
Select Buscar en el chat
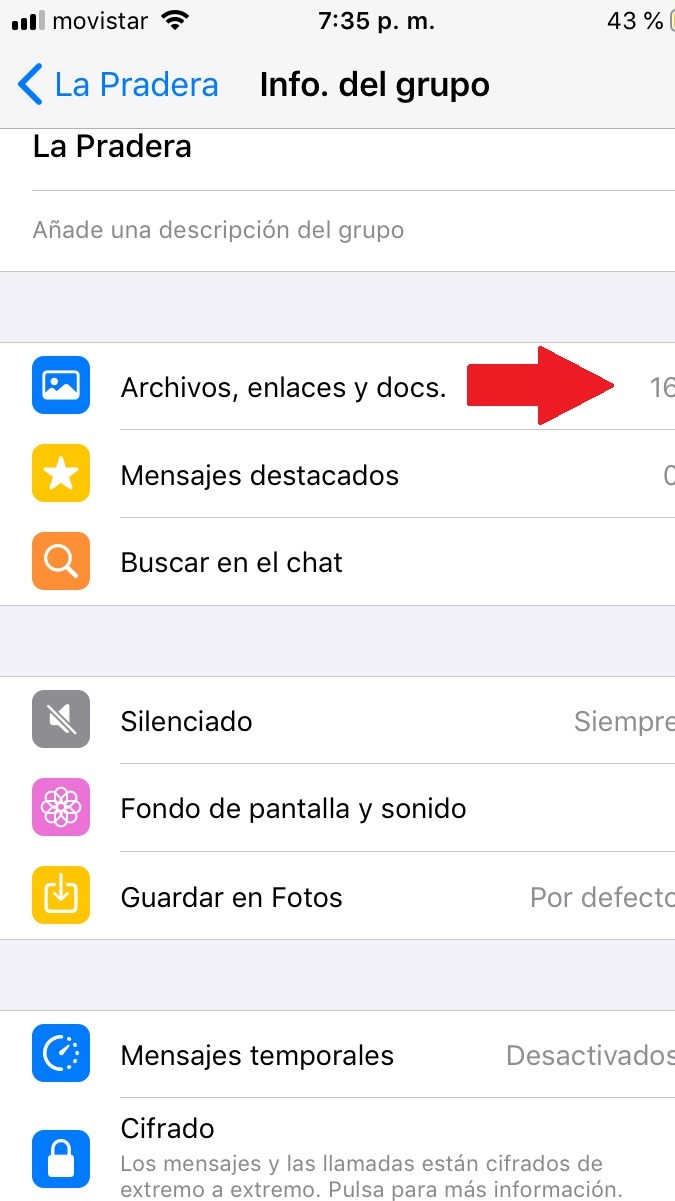(337, 561)
